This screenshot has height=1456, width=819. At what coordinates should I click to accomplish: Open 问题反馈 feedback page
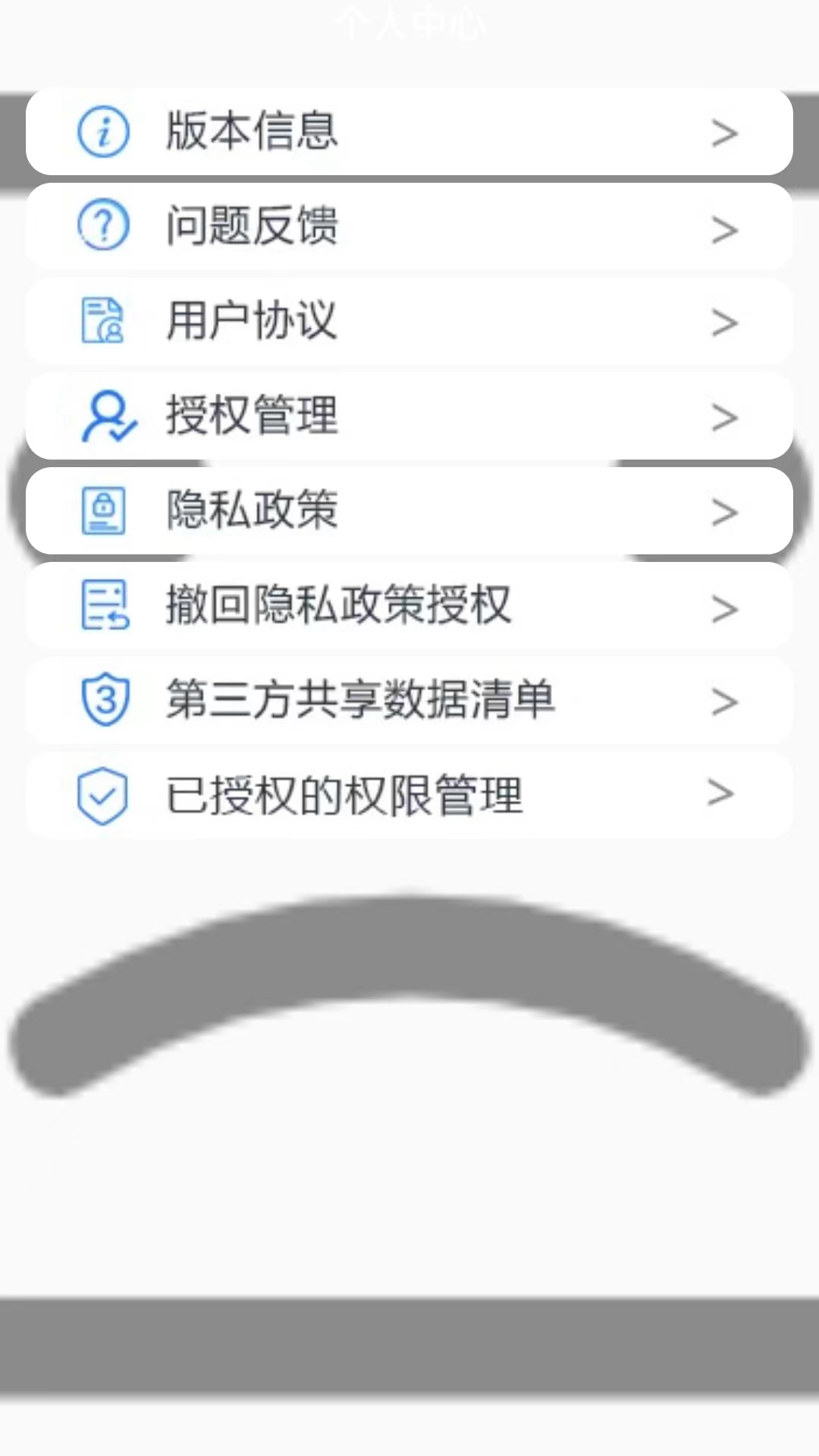click(x=409, y=227)
